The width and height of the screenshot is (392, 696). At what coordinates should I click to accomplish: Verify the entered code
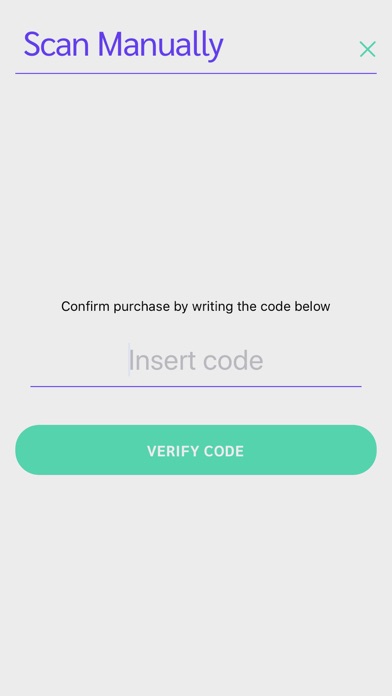(196, 450)
